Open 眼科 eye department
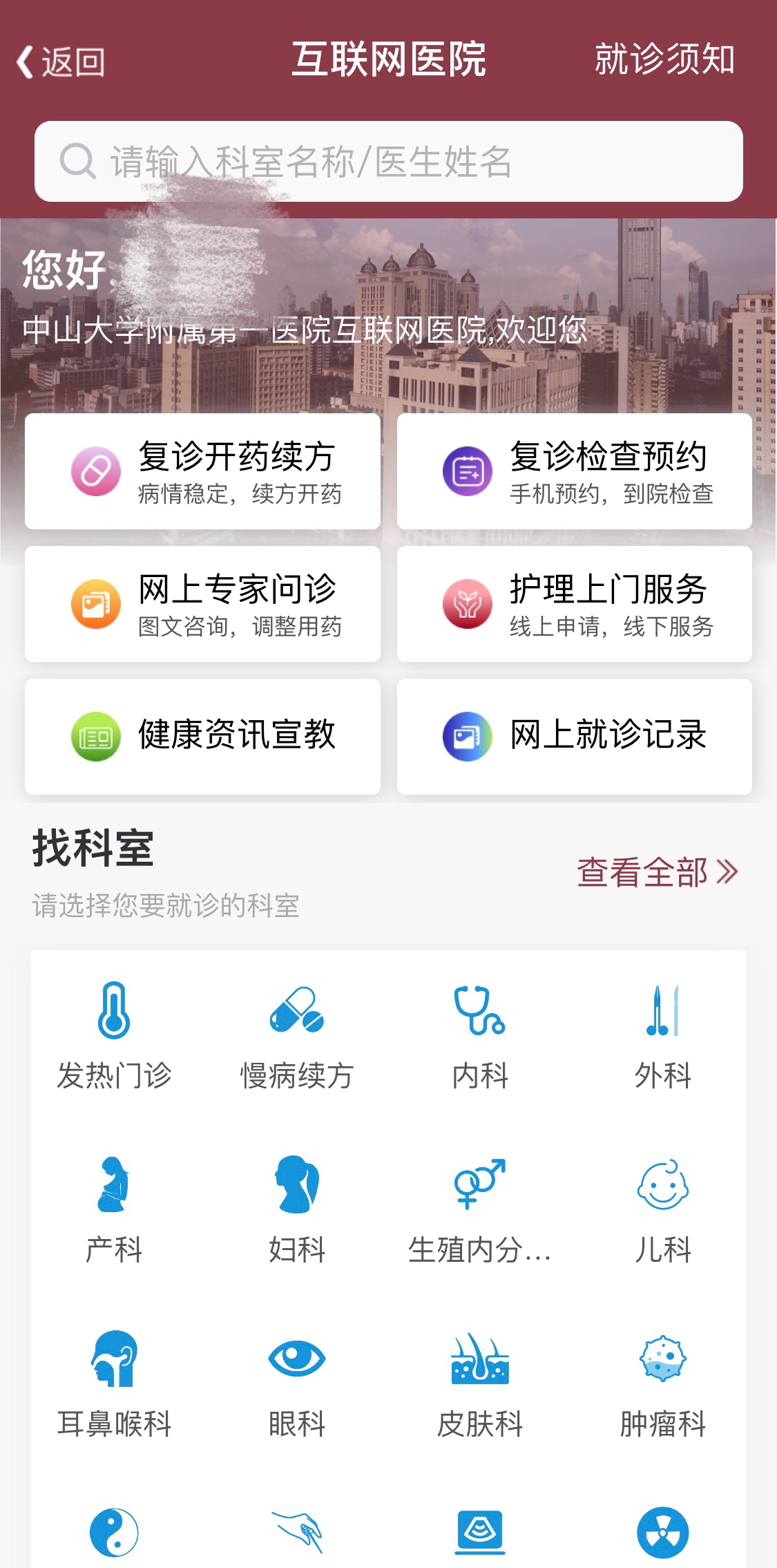 (297, 1383)
